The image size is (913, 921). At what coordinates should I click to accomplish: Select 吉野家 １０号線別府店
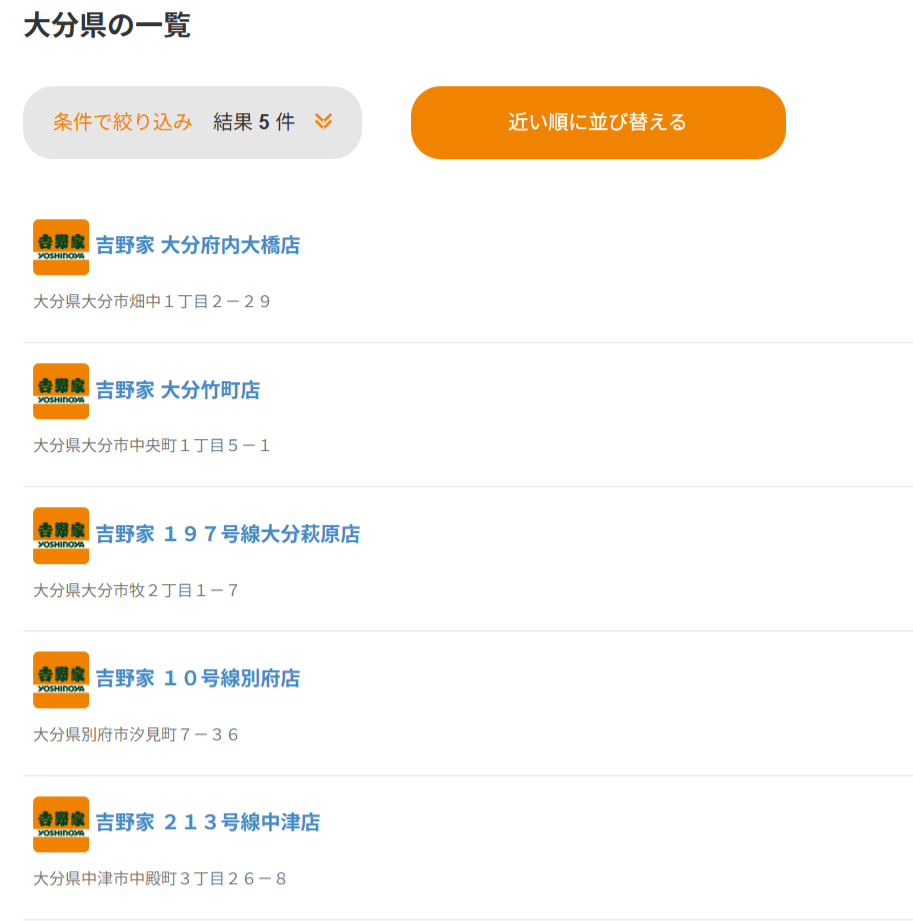[198, 678]
